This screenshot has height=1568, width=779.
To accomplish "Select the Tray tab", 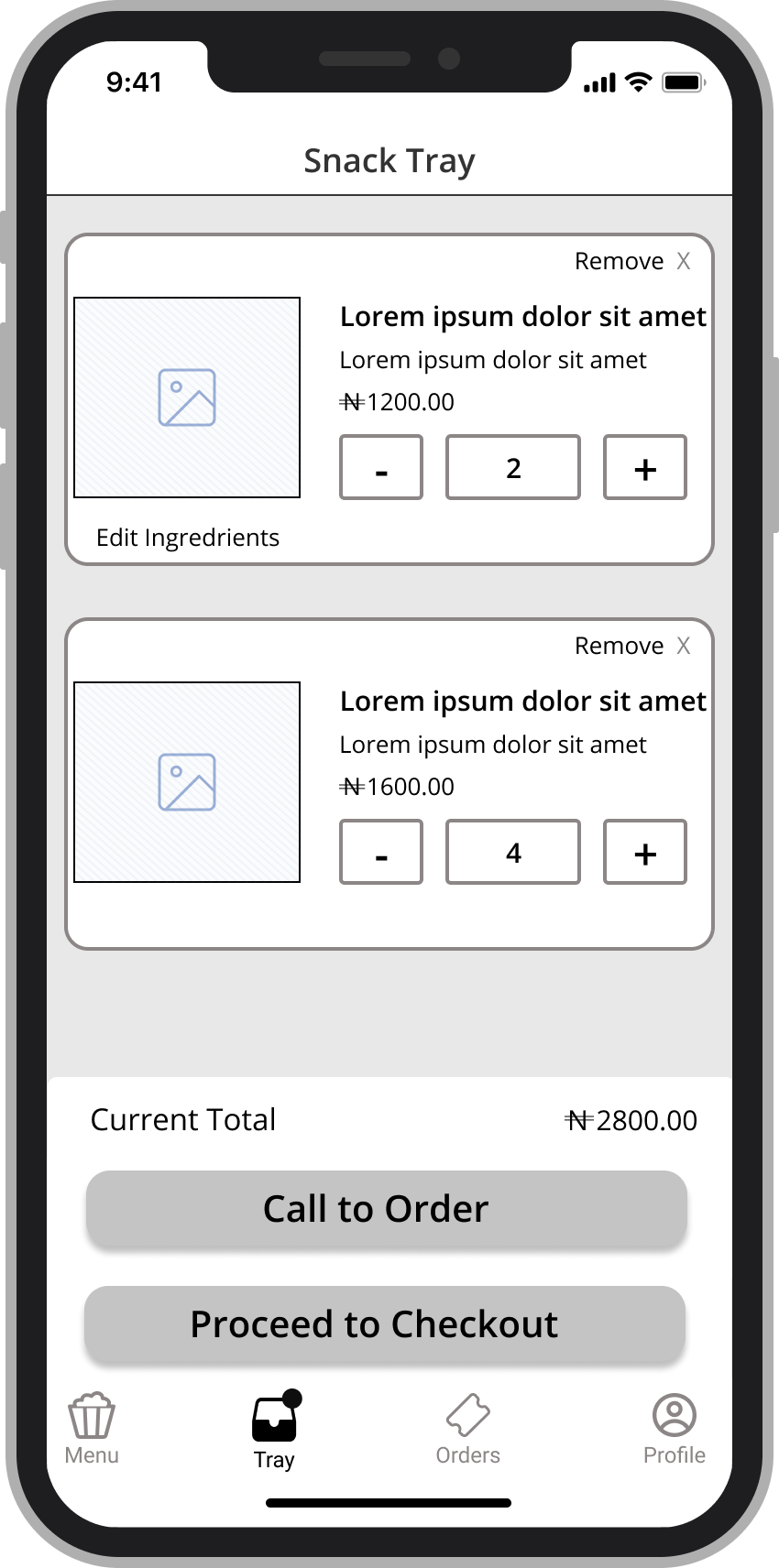I will [x=274, y=1432].
